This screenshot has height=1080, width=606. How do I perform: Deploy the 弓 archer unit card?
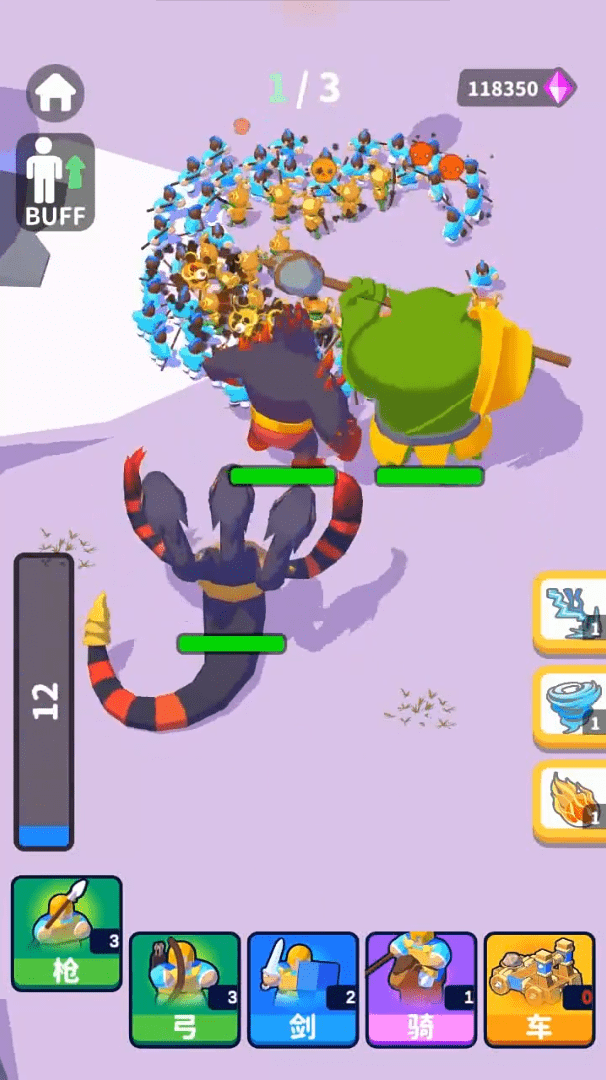[185, 988]
